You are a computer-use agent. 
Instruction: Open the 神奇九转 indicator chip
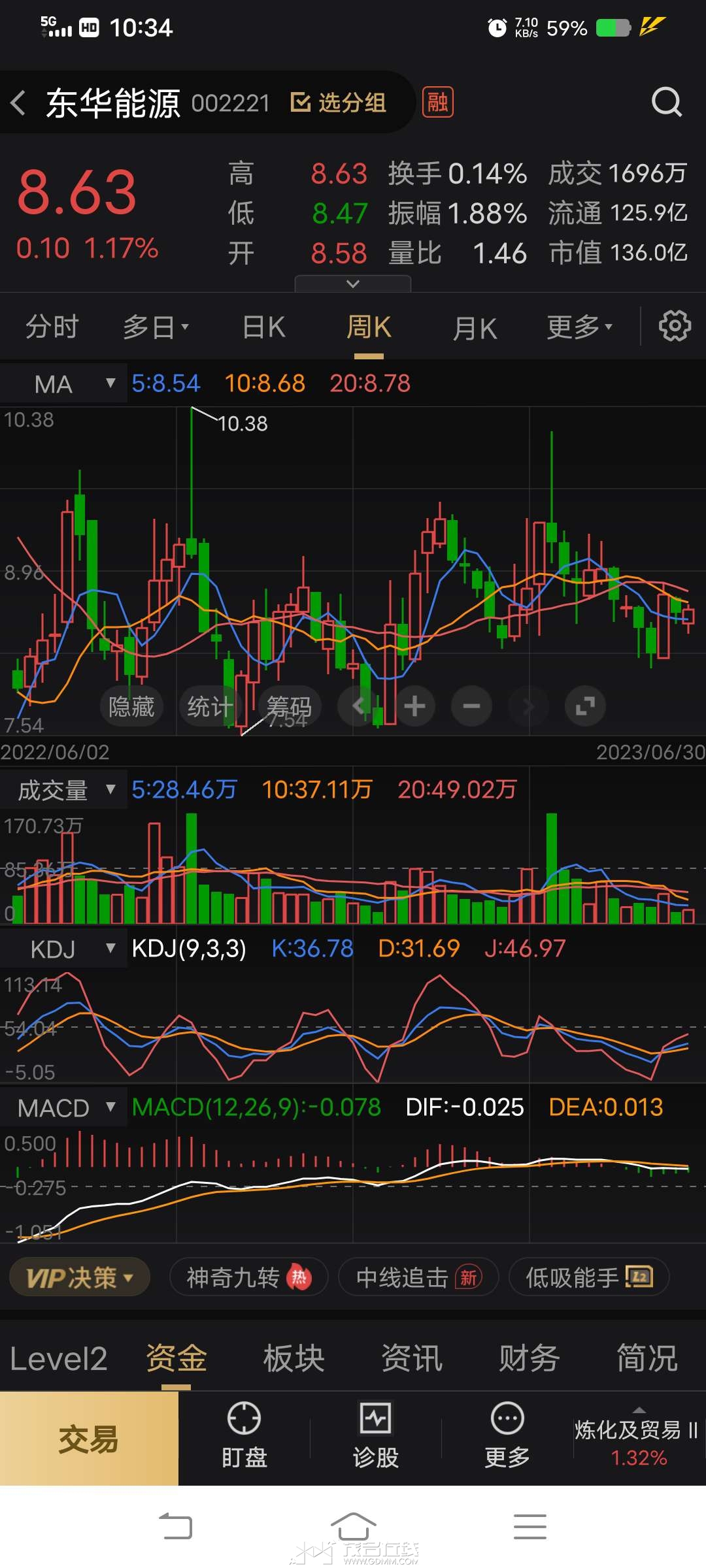(248, 1277)
